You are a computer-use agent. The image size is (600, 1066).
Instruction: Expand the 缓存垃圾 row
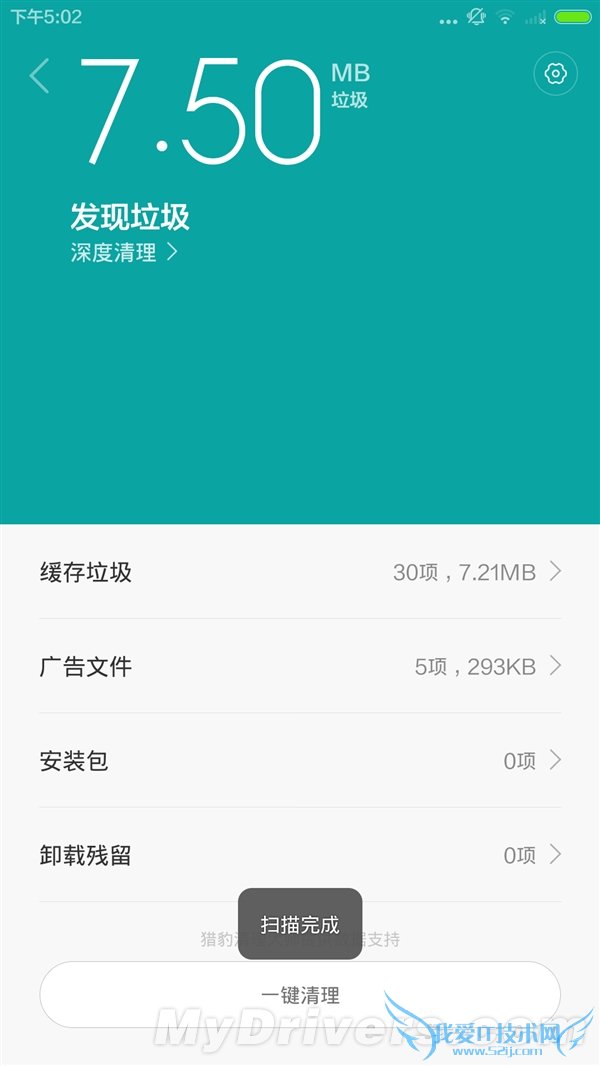click(x=300, y=572)
